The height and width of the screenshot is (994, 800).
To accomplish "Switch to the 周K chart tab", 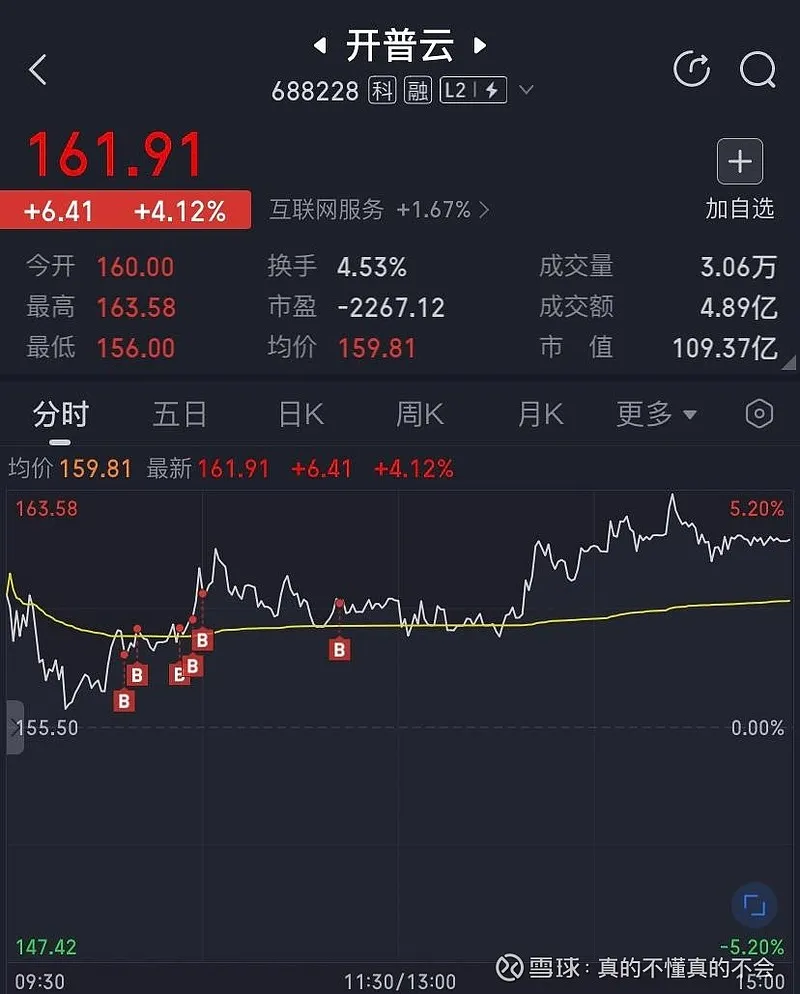I will [x=420, y=414].
